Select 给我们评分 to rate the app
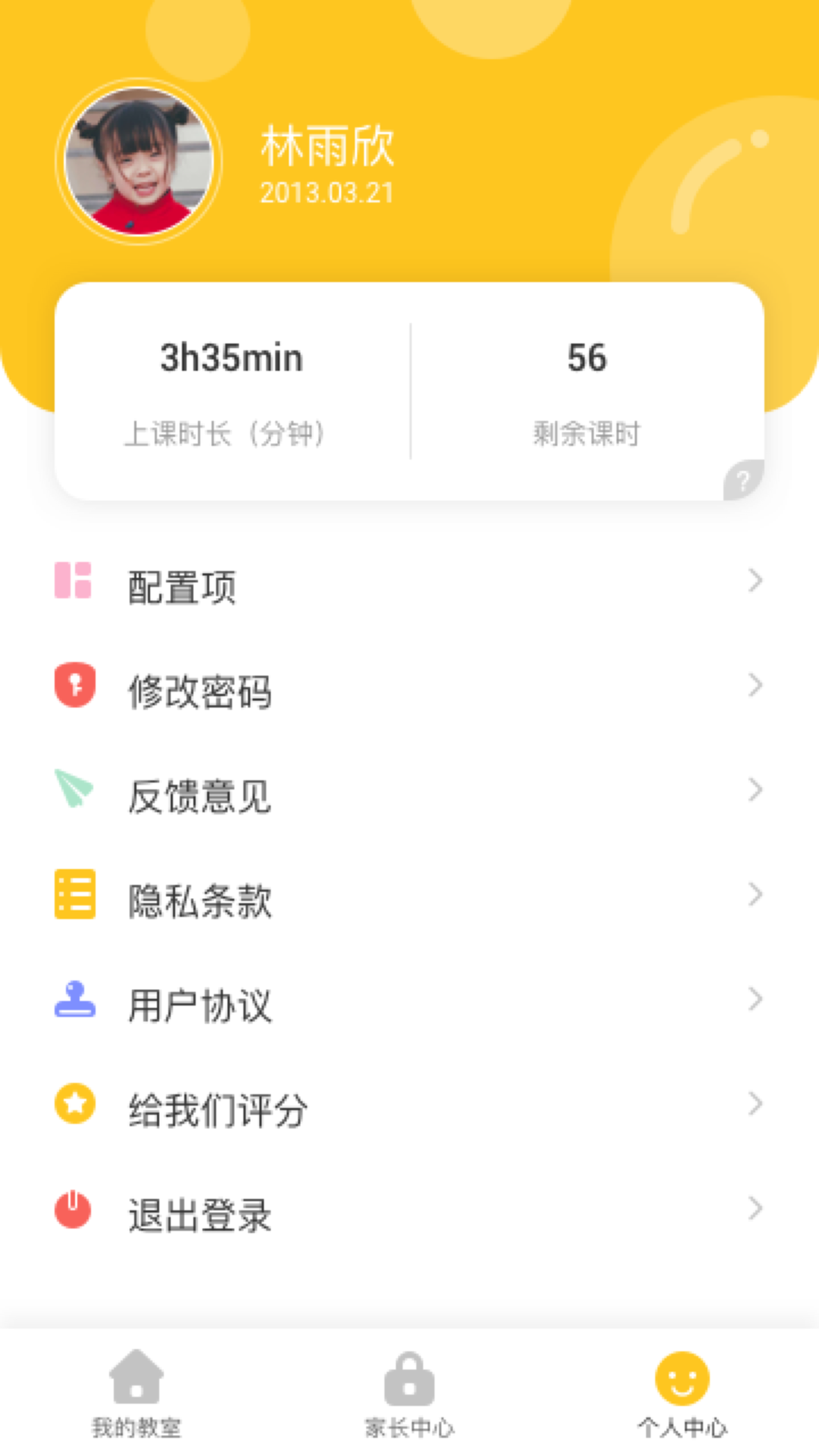This screenshot has height=1456, width=819. (409, 1109)
